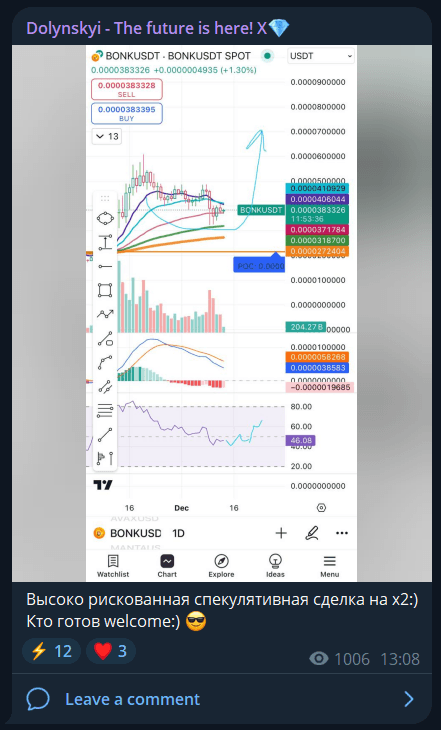React with the red heart
This screenshot has width=441, height=730.
[x=111, y=651]
